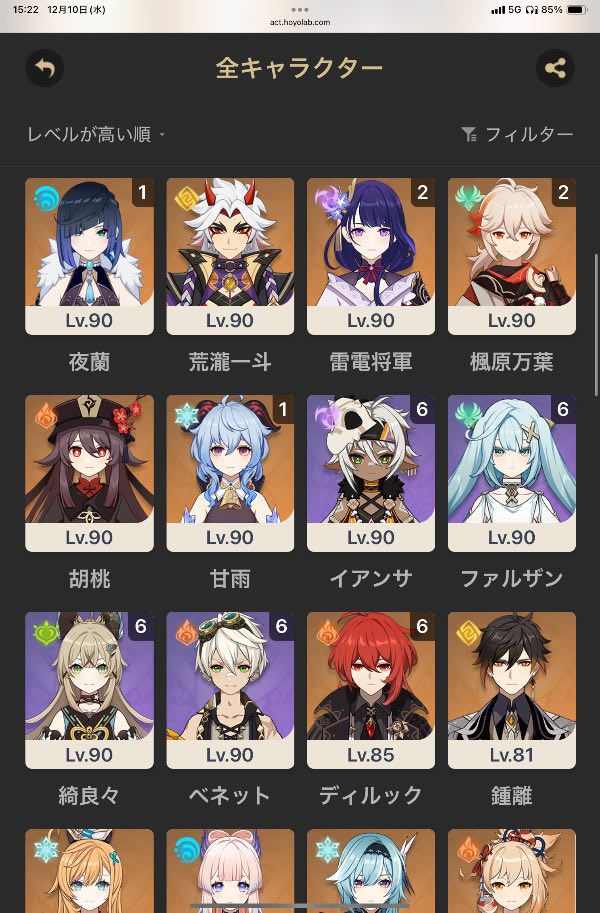View イアンサ character details
Image resolution: width=600 pixels, height=913 pixels.
[x=371, y=473]
